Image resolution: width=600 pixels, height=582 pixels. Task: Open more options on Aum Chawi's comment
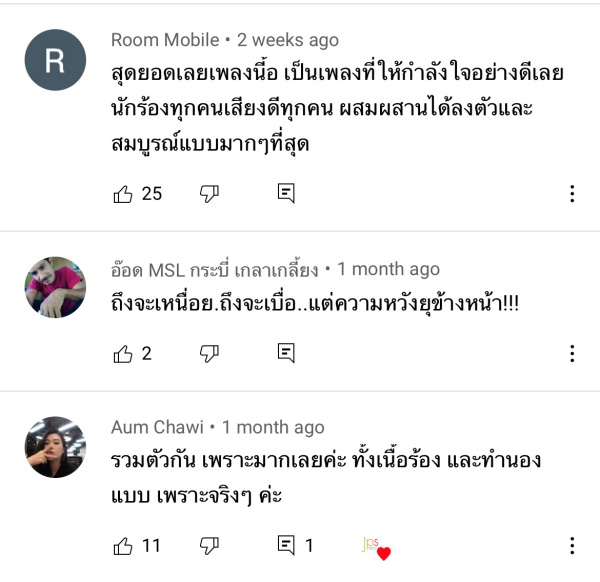tap(572, 545)
